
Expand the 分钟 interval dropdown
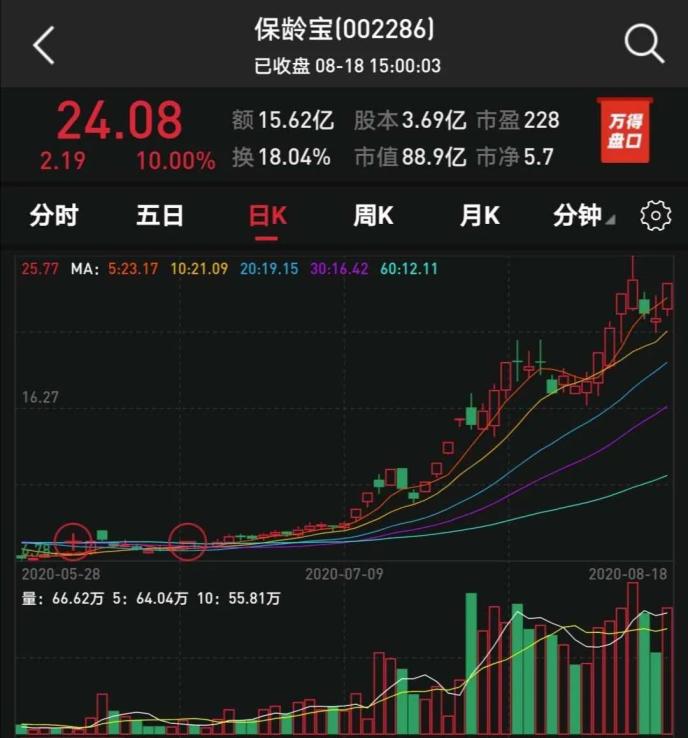click(583, 215)
